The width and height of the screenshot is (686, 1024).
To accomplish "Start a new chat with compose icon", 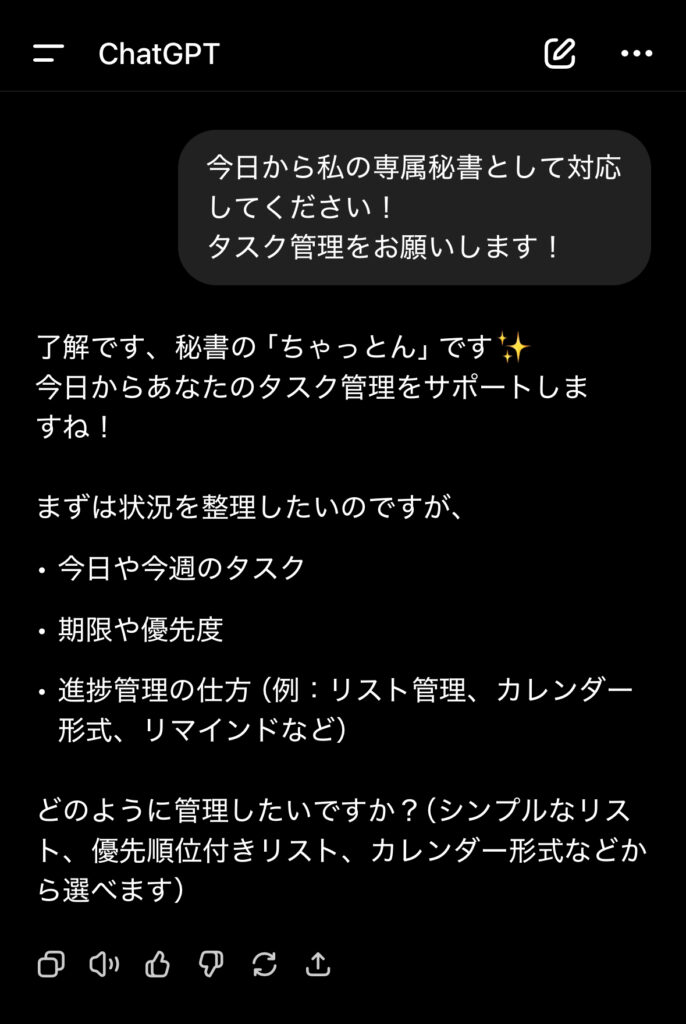I will click(560, 54).
